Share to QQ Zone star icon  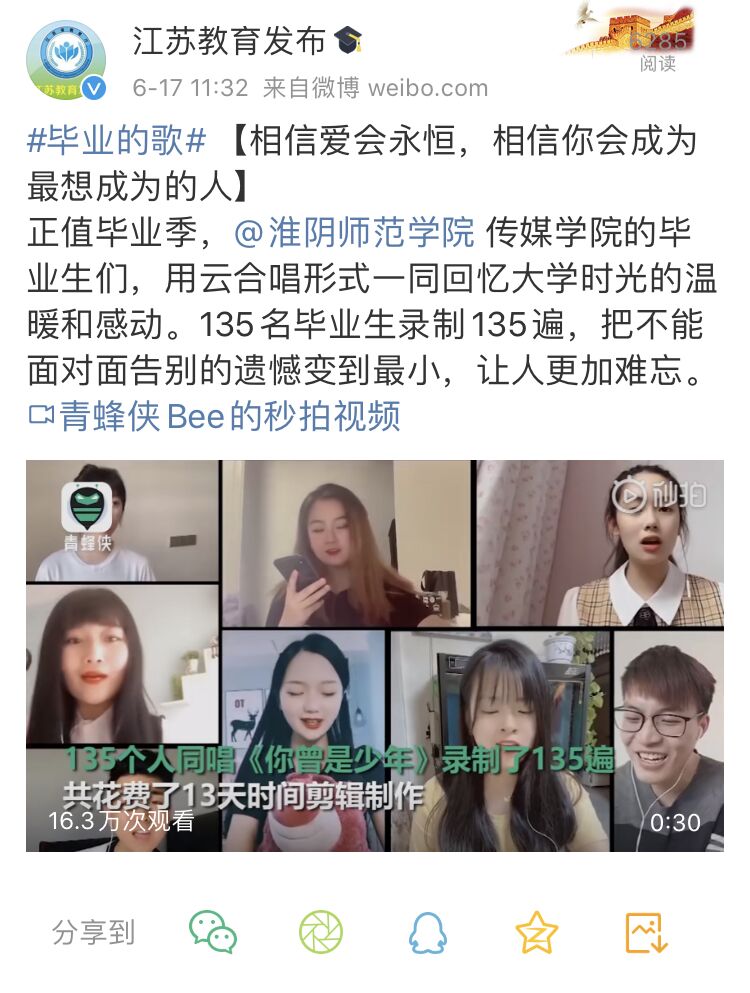pos(536,932)
